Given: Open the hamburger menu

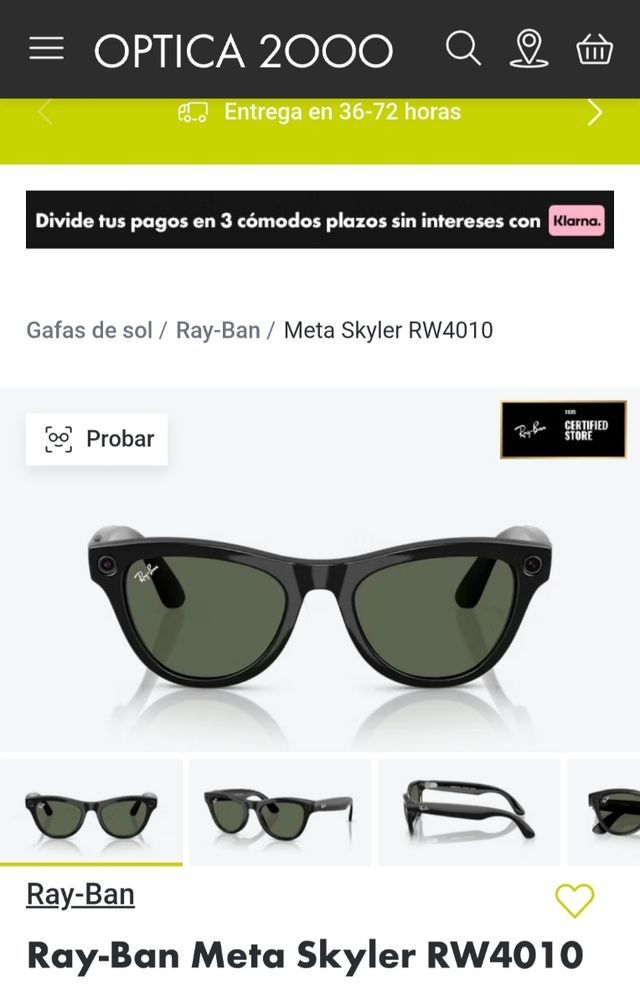Looking at the screenshot, I should 46,49.
